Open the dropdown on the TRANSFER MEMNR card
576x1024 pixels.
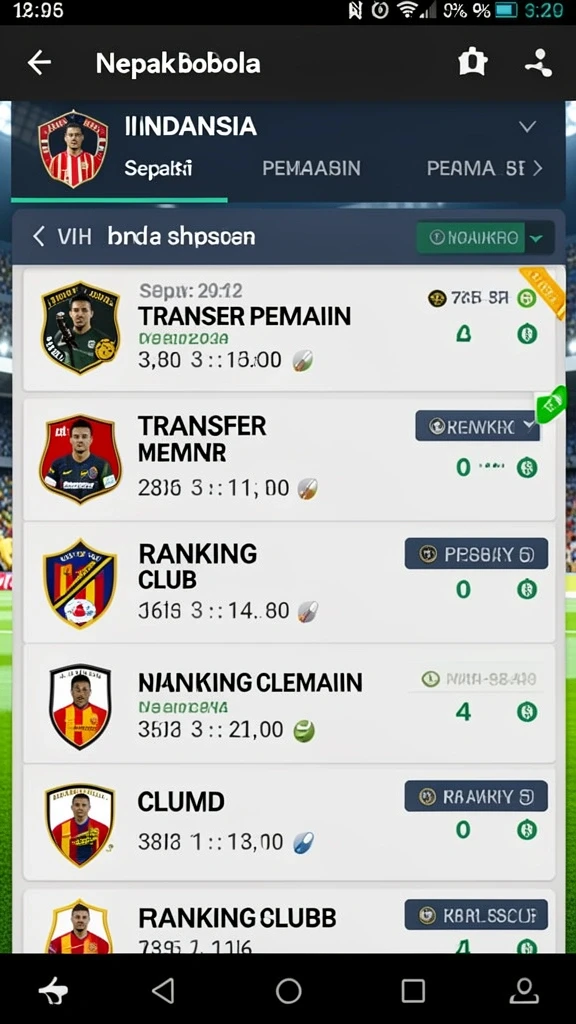click(x=477, y=426)
